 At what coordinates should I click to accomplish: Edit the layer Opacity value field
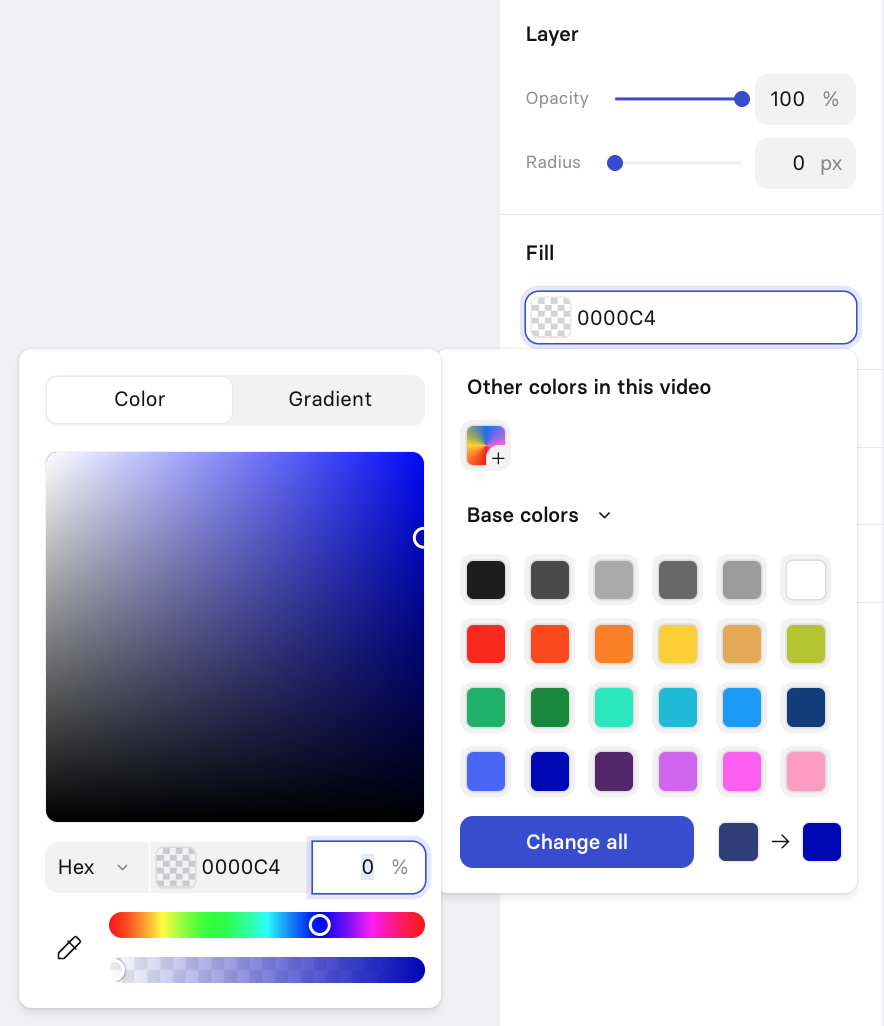[805, 99]
